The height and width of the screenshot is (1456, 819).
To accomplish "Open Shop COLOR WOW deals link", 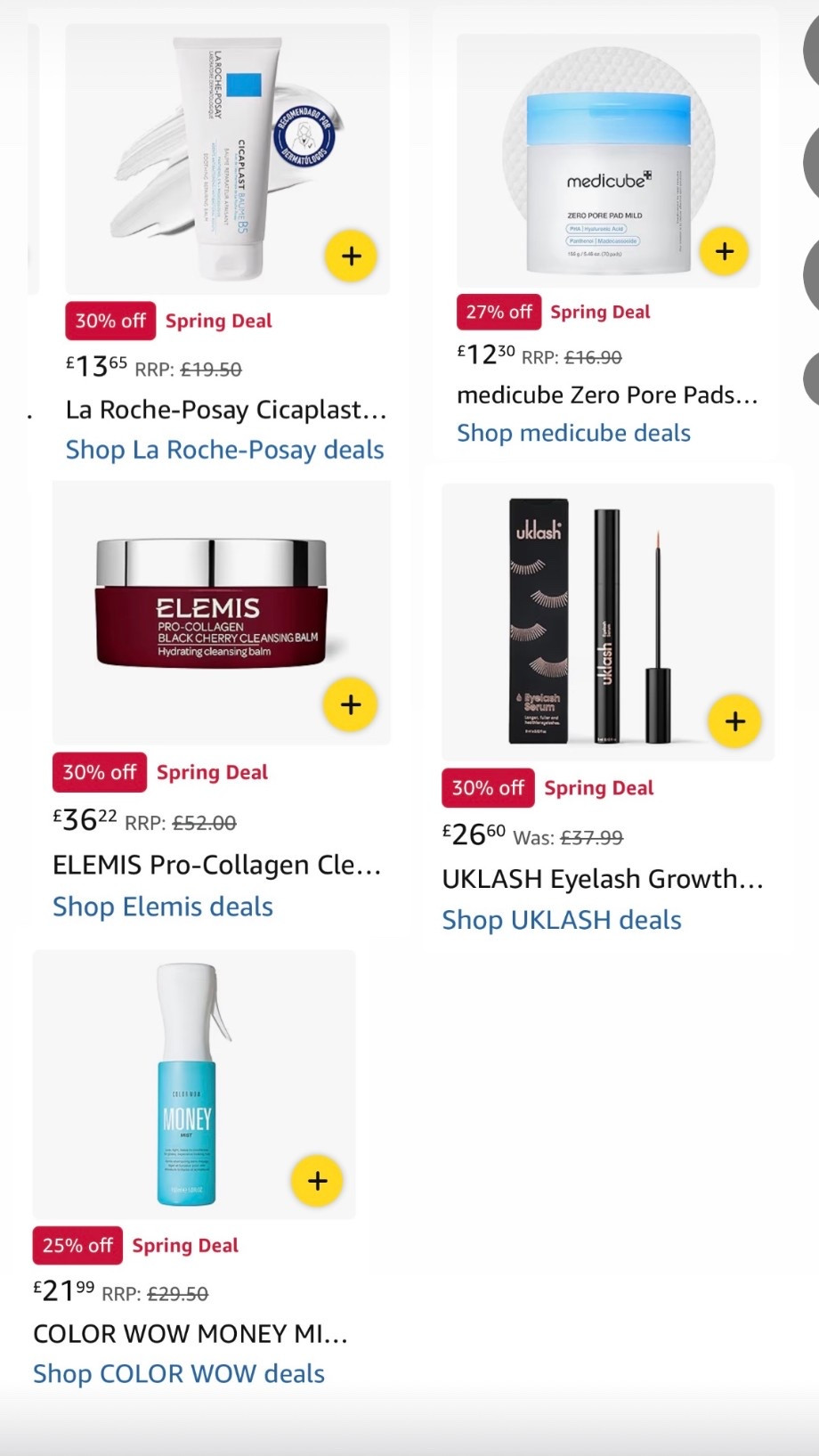I will pyautogui.click(x=178, y=1373).
